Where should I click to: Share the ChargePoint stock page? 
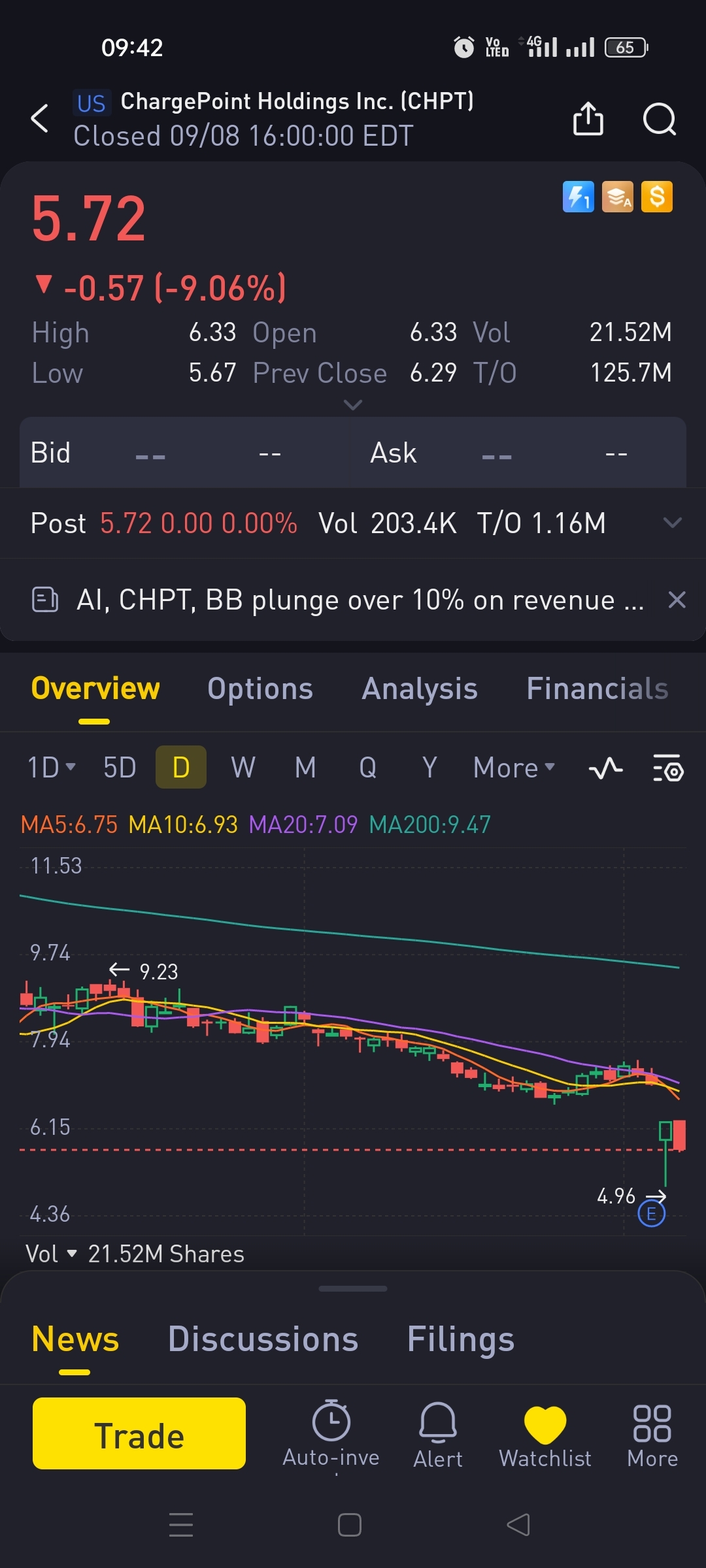click(x=588, y=119)
